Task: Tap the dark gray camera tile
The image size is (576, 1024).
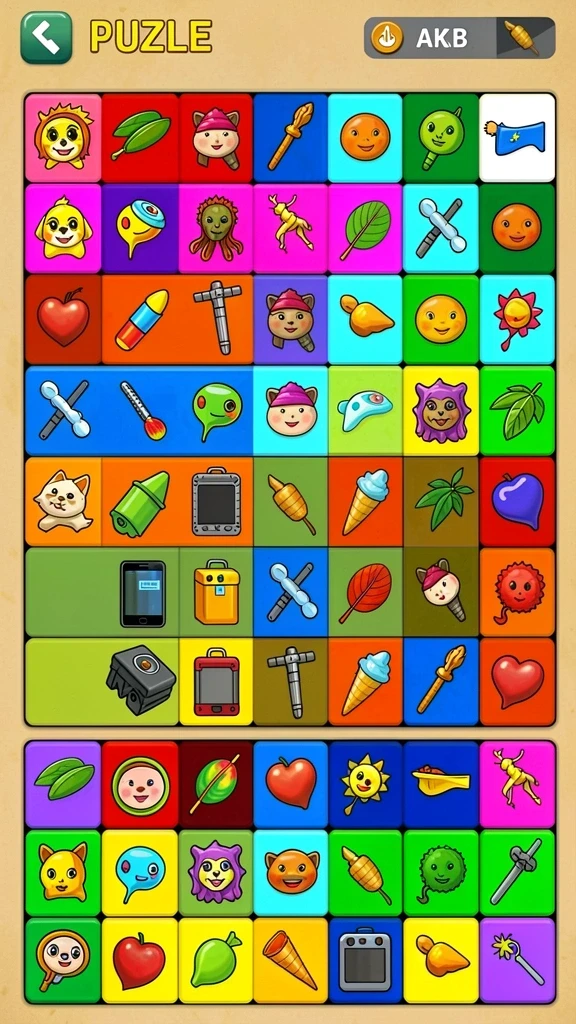Action: (142, 682)
